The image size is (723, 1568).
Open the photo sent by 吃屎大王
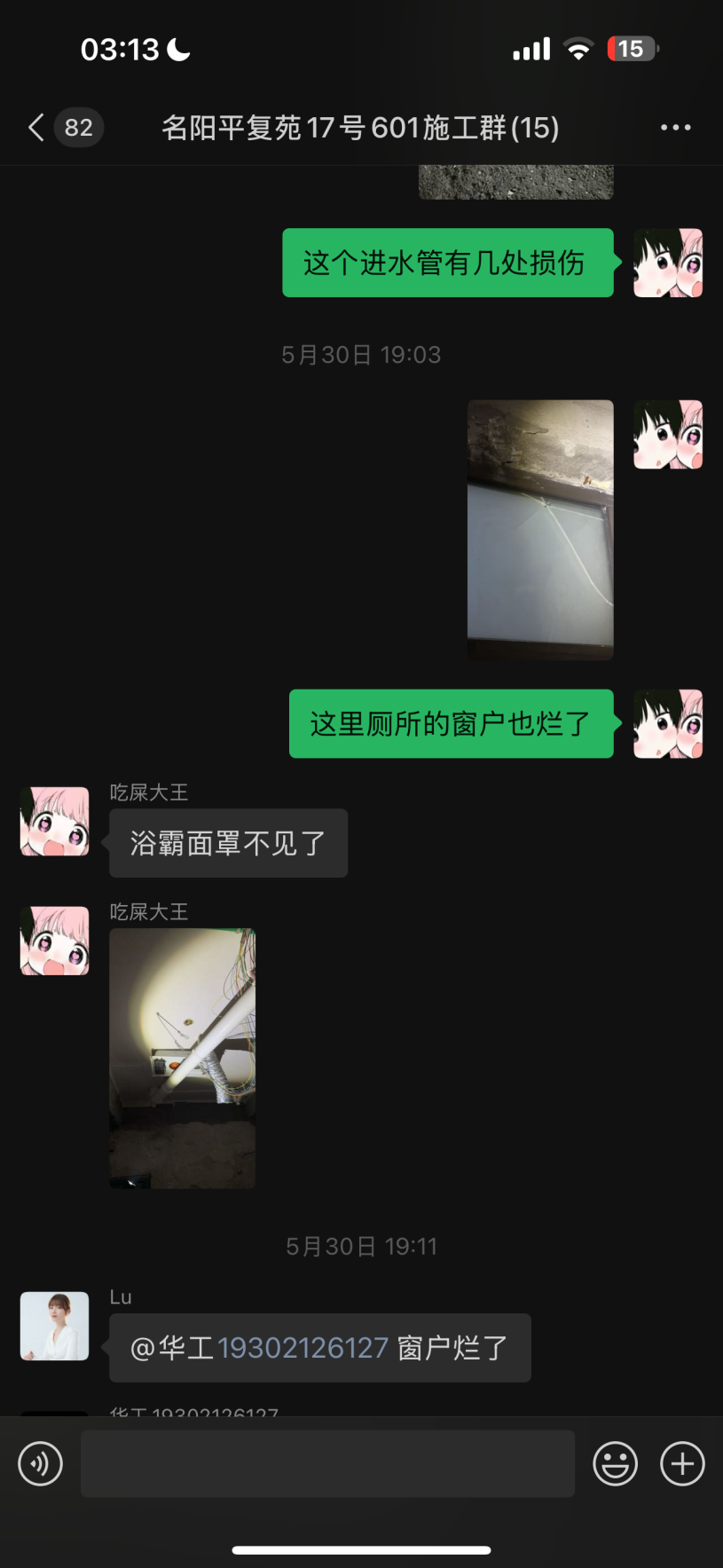click(x=182, y=1058)
